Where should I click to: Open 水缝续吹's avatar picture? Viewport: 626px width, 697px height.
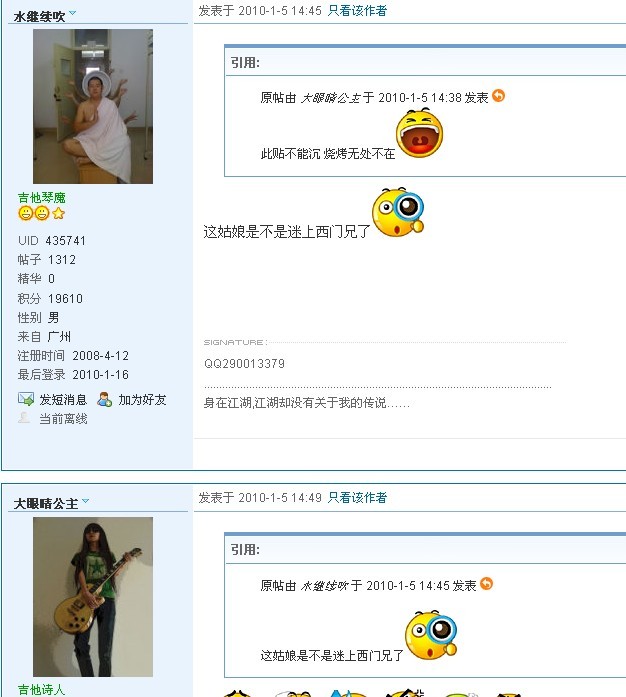coord(93,106)
